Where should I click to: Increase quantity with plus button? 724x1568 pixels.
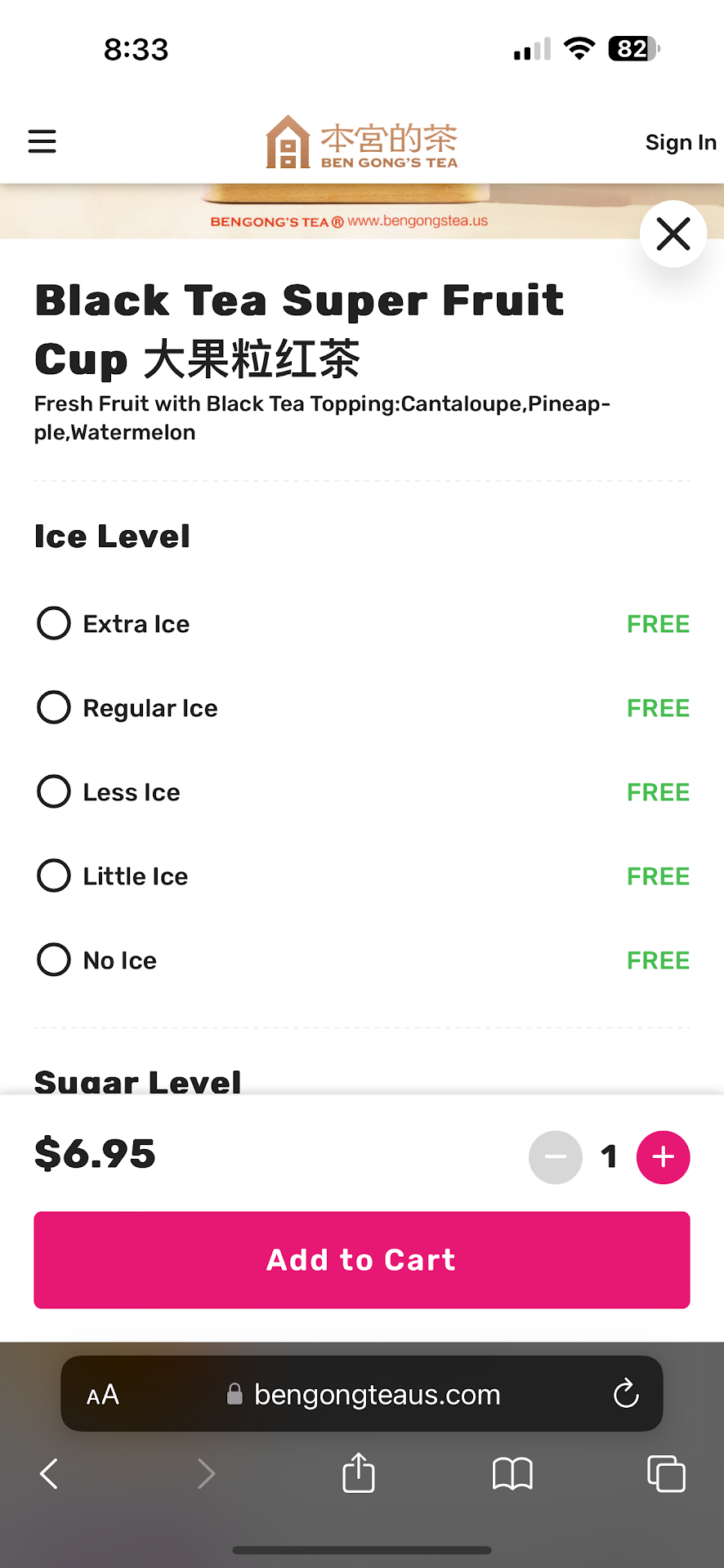pyautogui.click(x=663, y=1157)
